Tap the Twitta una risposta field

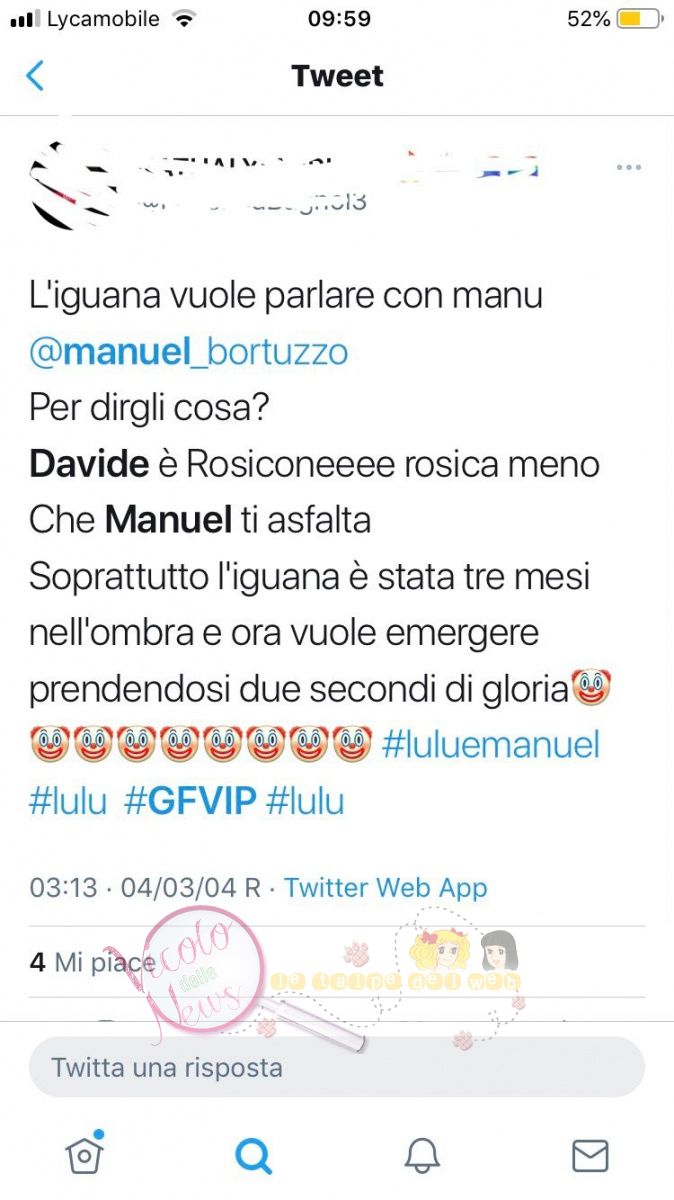click(336, 1067)
